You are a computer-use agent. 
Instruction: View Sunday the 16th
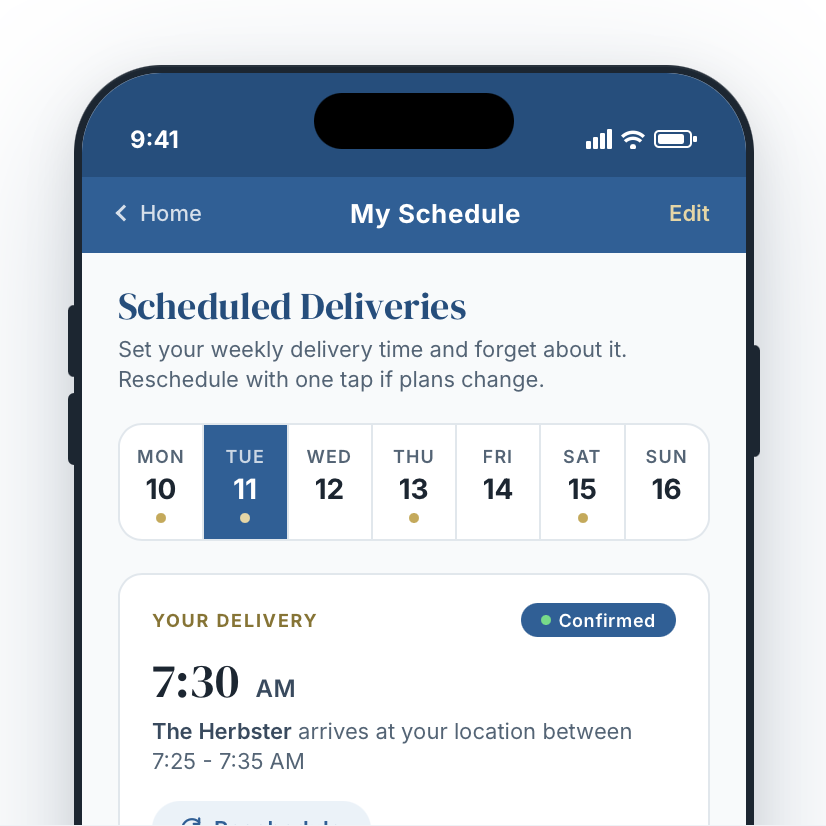666,482
